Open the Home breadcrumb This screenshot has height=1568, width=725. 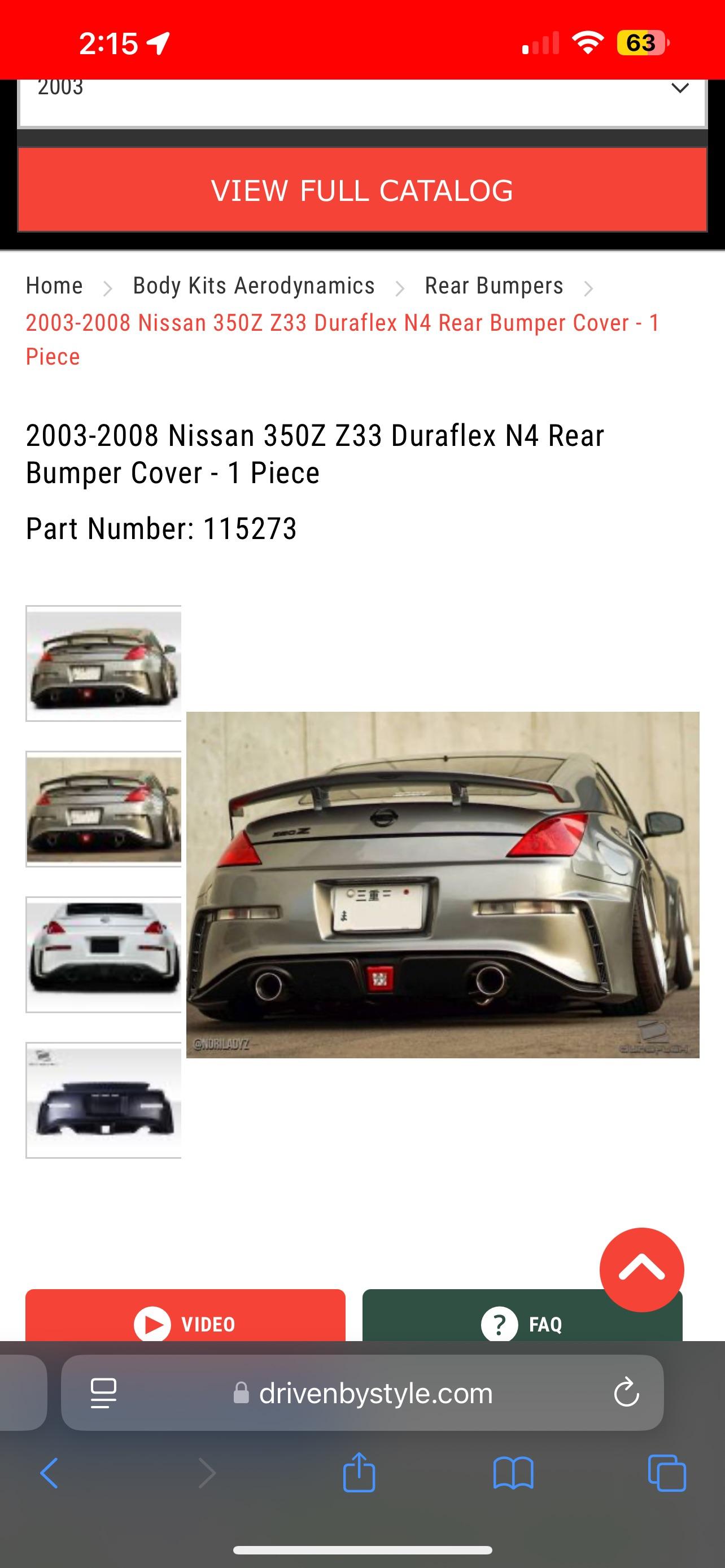click(54, 285)
